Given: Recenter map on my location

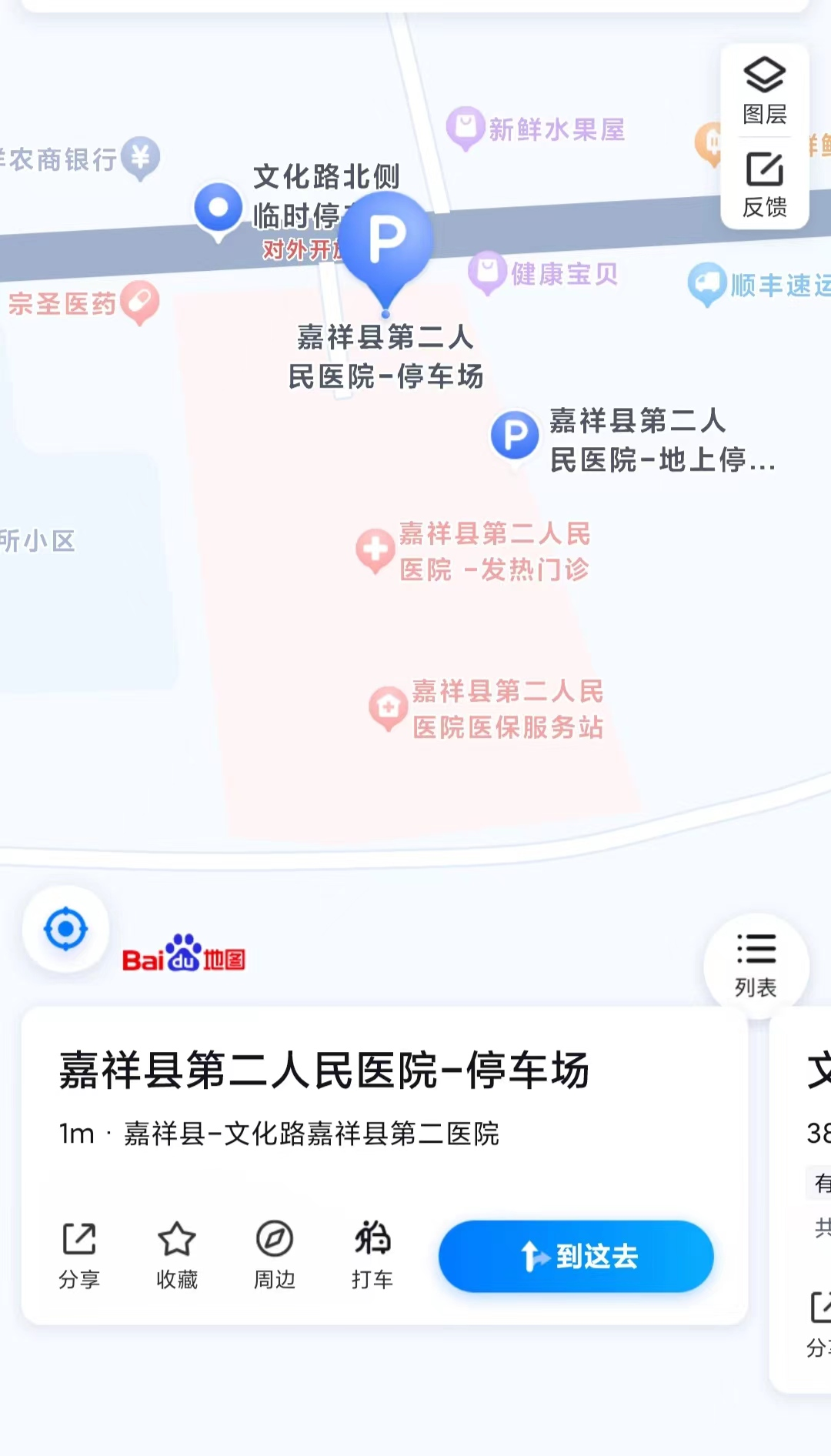Looking at the screenshot, I should point(65,930).
